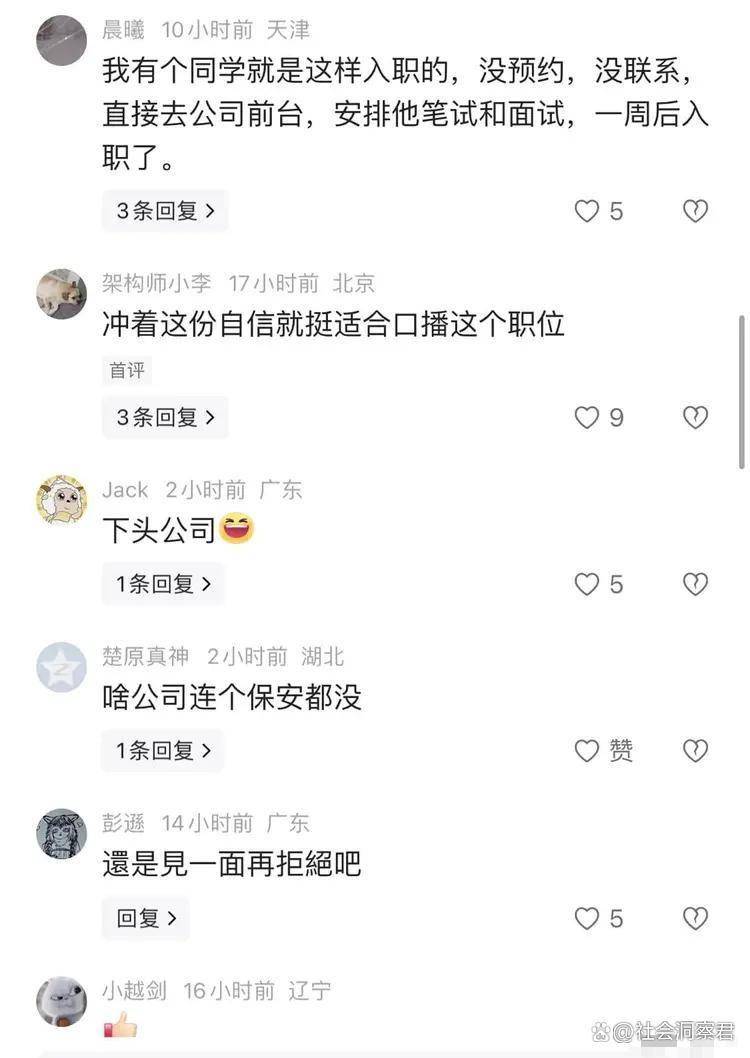Image resolution: width=750 pixels, height=1058 pixels.
Task: Dislike 彭遜's comment
Action: [695, 918]
